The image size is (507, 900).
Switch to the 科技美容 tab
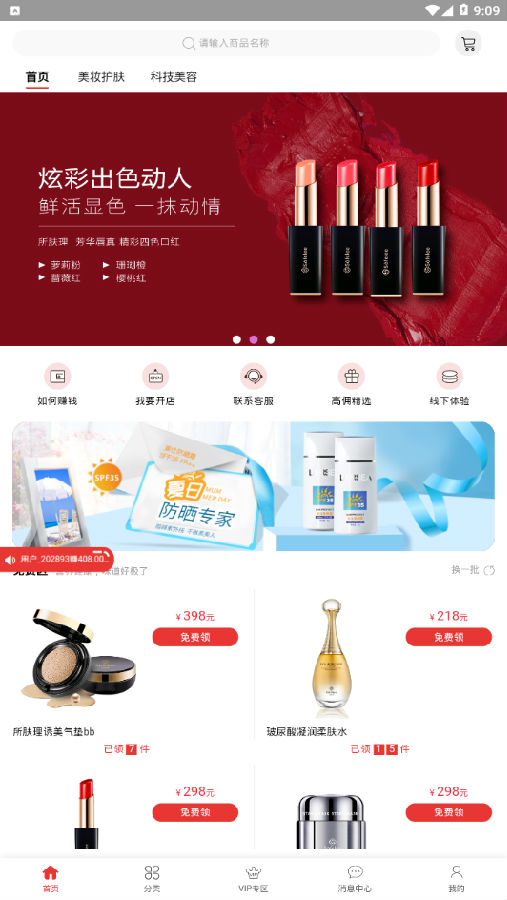click(x=173, y=77)
